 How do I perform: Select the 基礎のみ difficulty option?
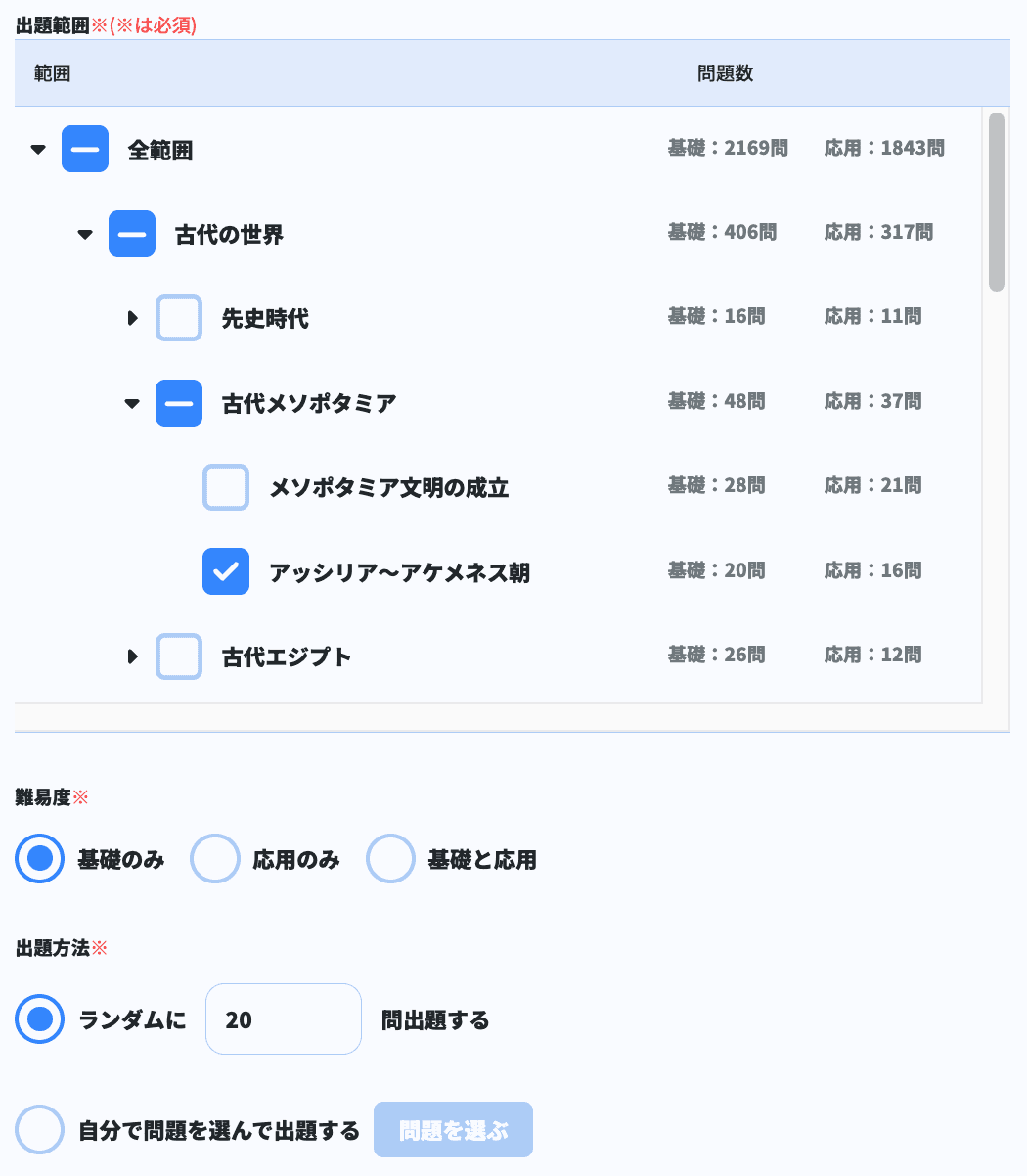click(x=39, y=858)
